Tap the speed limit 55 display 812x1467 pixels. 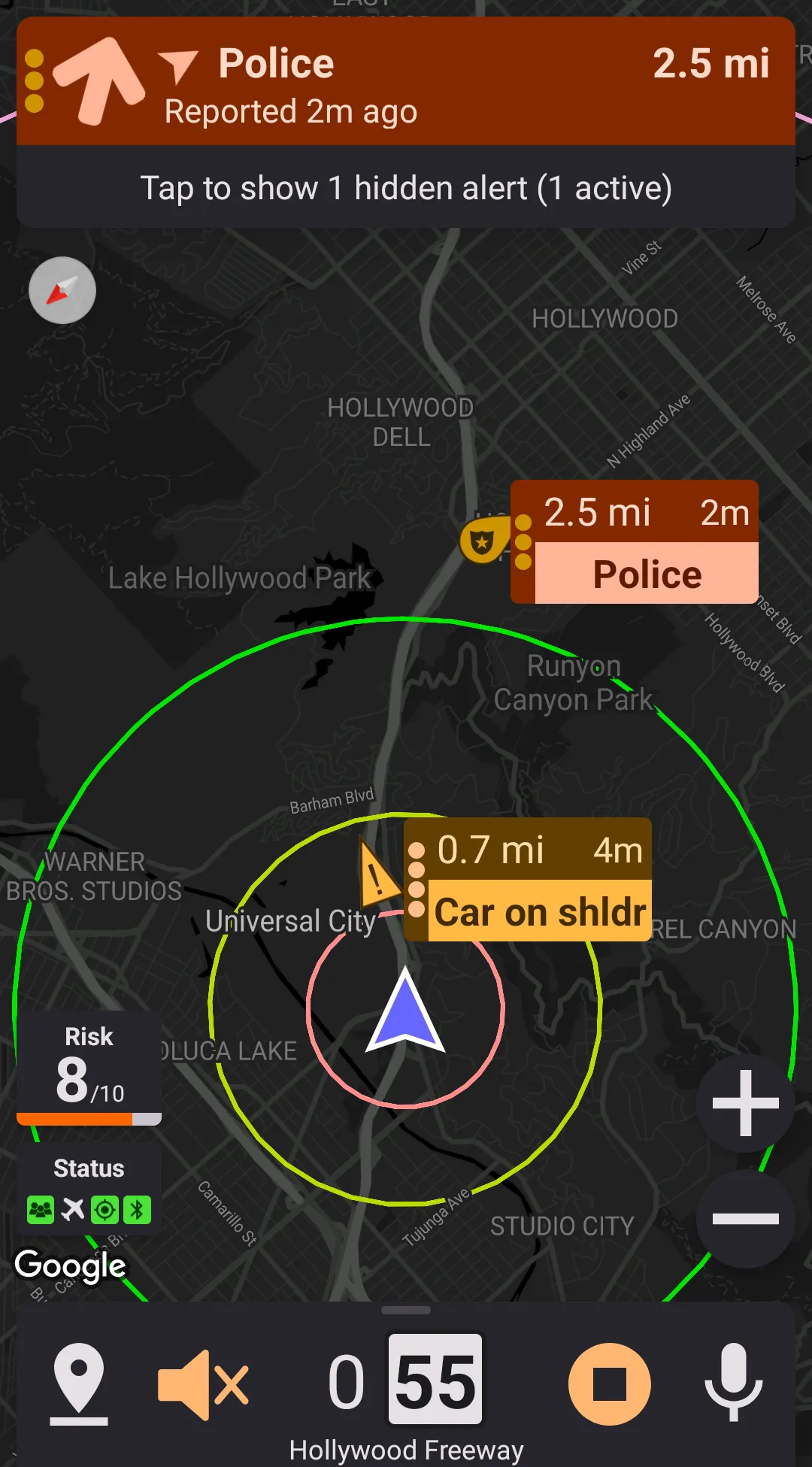click(x=435, y=1380)
